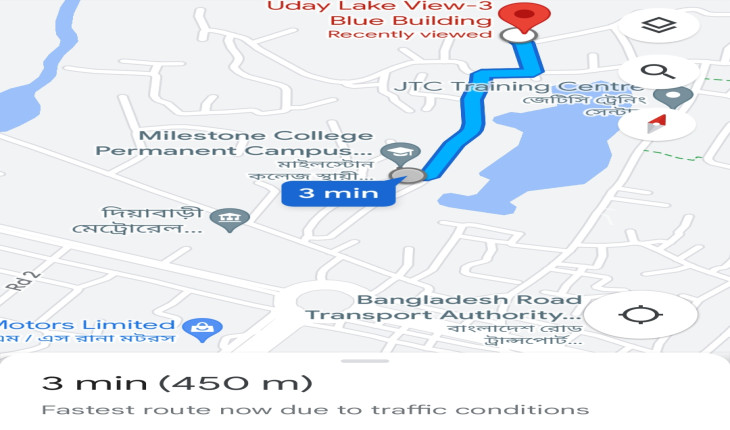Center map on my location
The width and height of the screenshot is (730, 430).
pyautogui.click(x=640, y=316)
